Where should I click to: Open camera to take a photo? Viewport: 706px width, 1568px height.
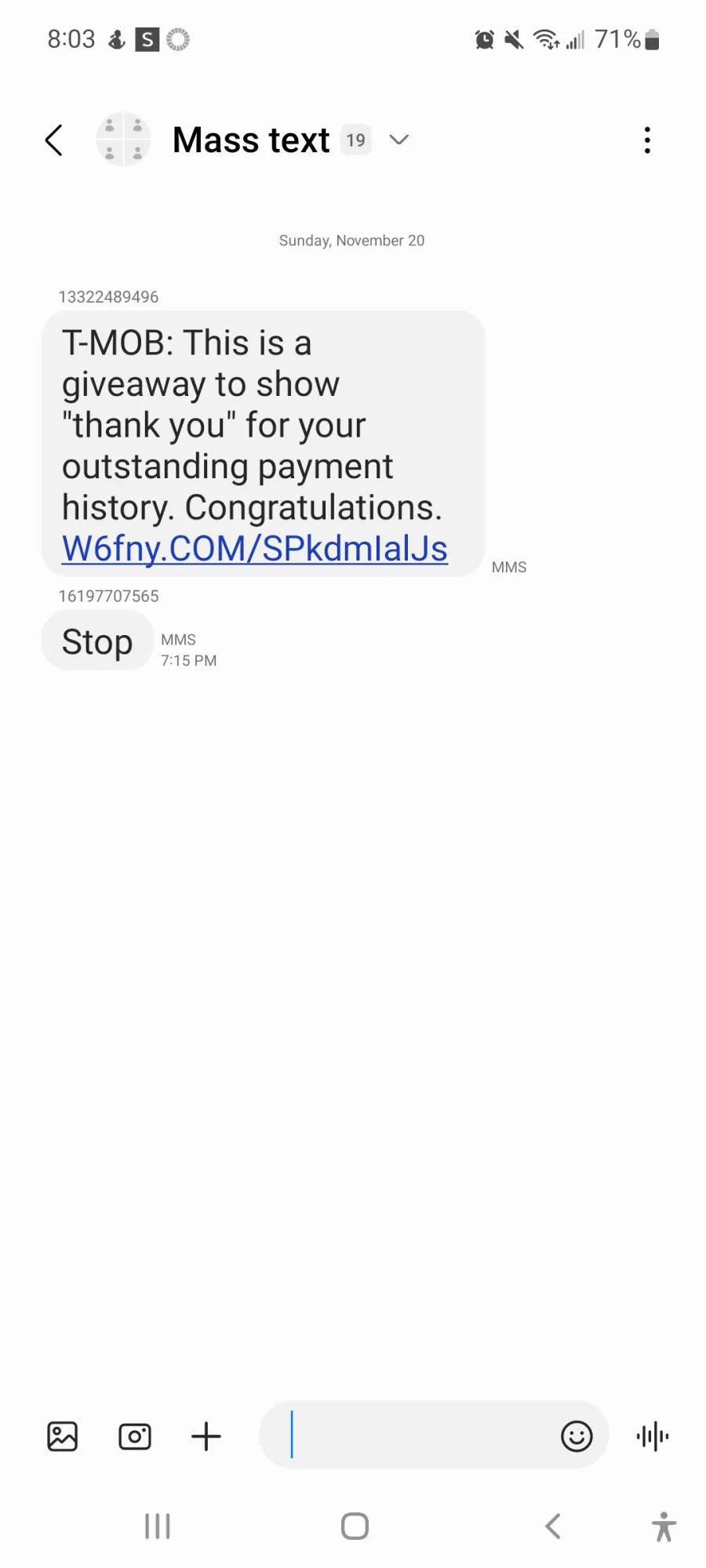pos(135,1436)
